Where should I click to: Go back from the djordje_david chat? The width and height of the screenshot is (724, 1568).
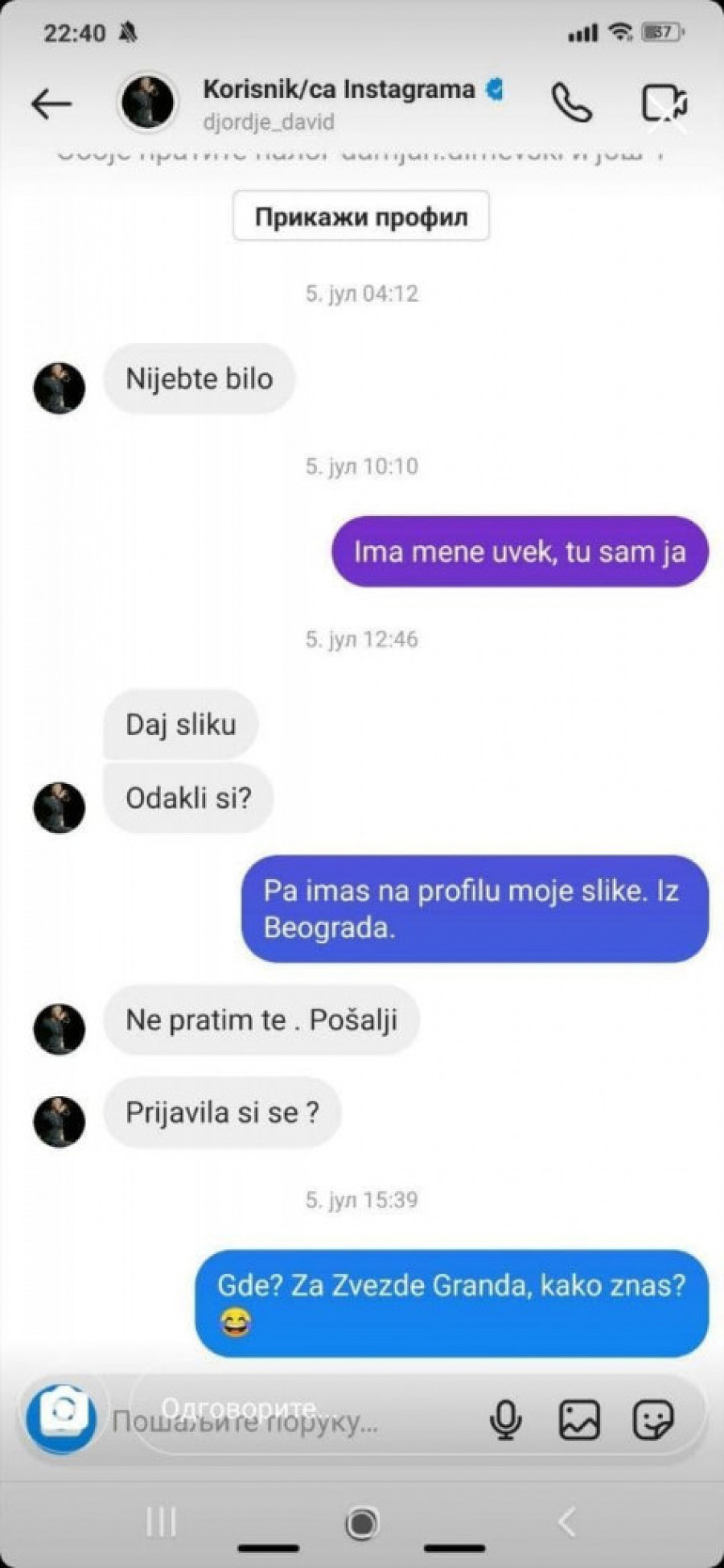click(51, 104)
